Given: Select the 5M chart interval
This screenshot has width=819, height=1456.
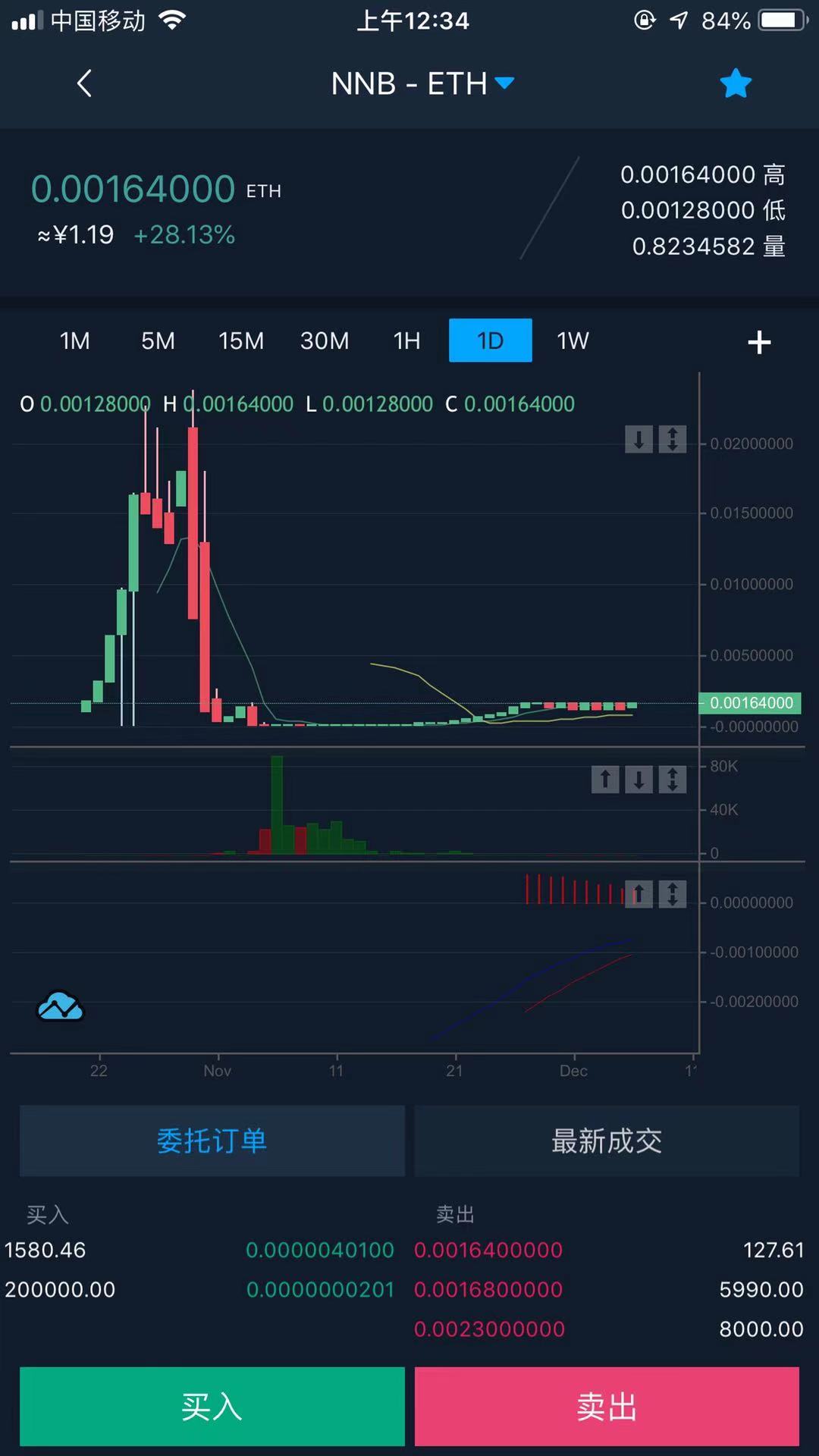Looking at the screenshot, I should [x=158, y=341].
